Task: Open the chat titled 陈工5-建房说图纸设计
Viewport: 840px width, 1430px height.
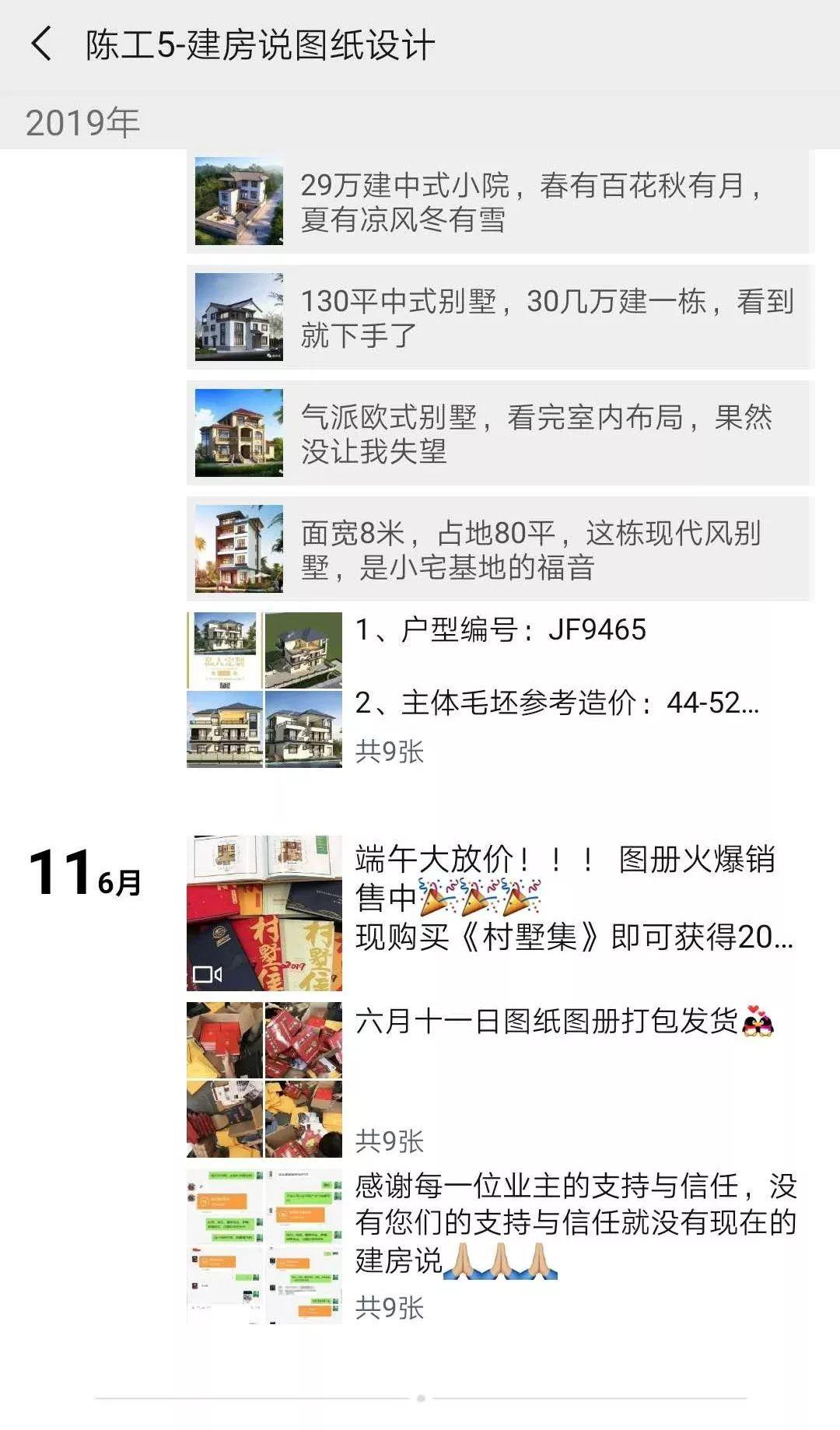Action: [x=257, y=45]
